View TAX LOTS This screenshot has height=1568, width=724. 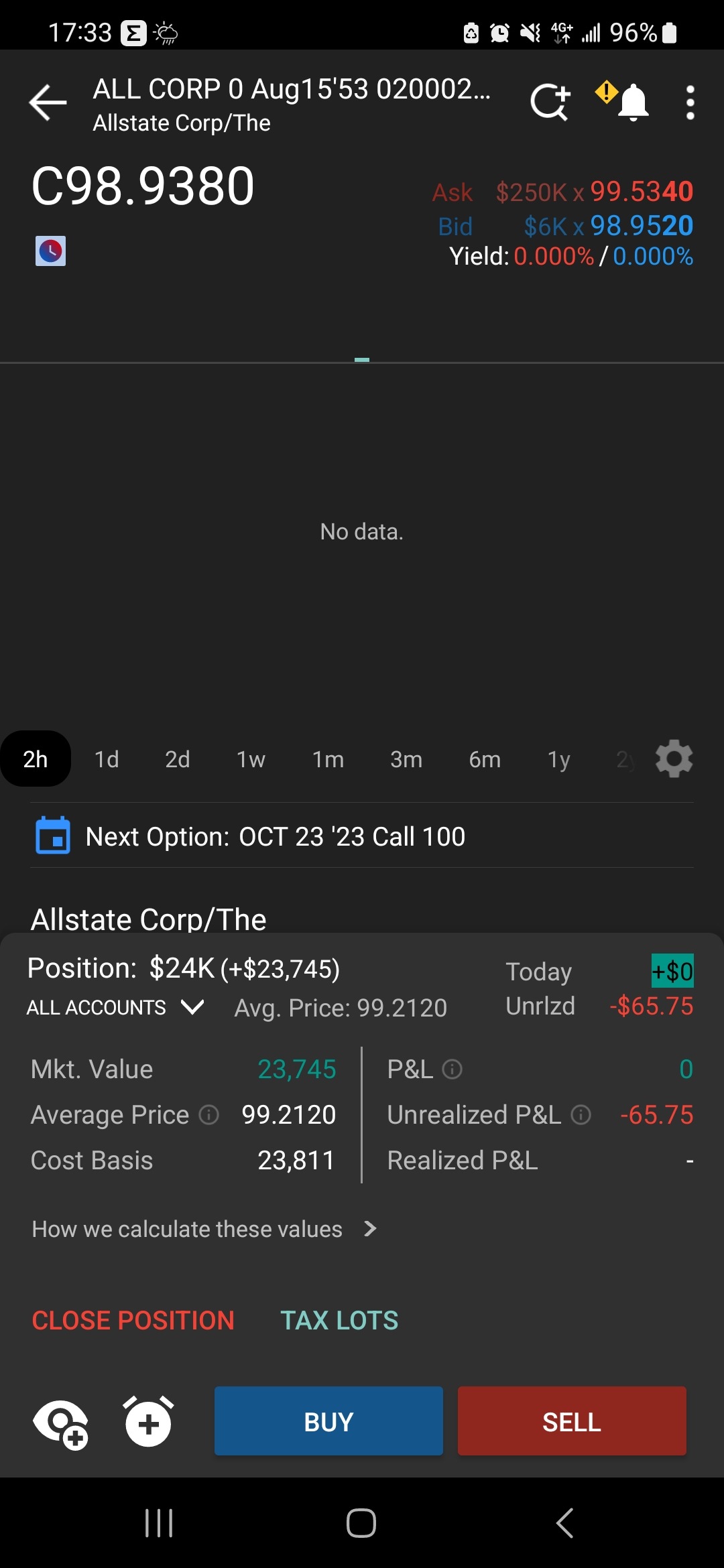pyautogui.click(x=339, y=1320)
